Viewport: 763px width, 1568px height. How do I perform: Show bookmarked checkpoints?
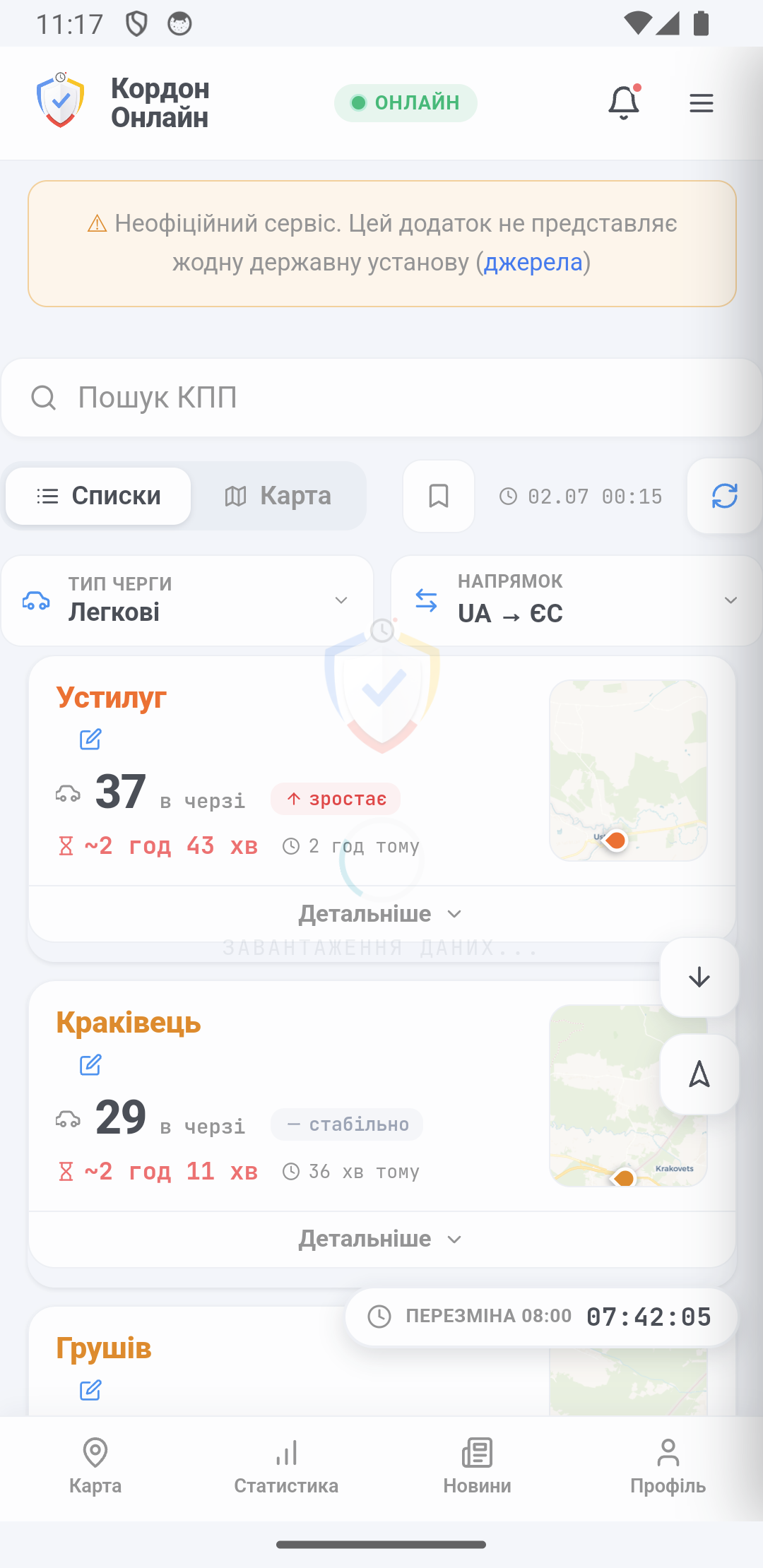(439, 496)
